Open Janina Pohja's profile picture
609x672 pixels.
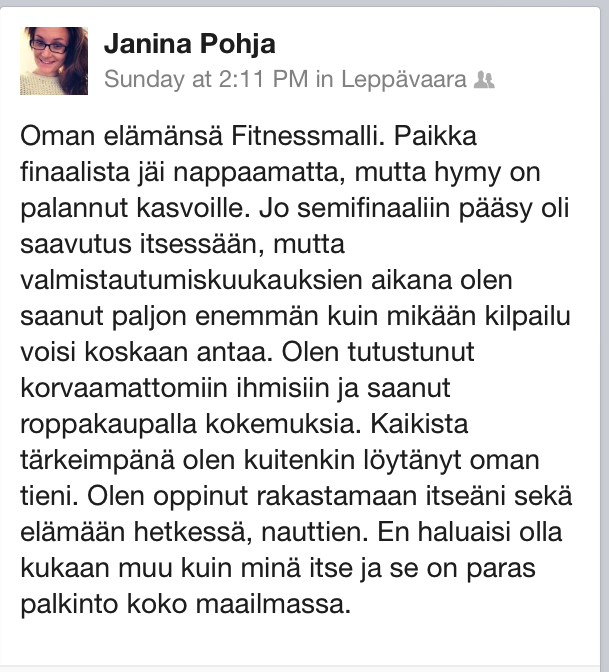click(x=54, y=61)
